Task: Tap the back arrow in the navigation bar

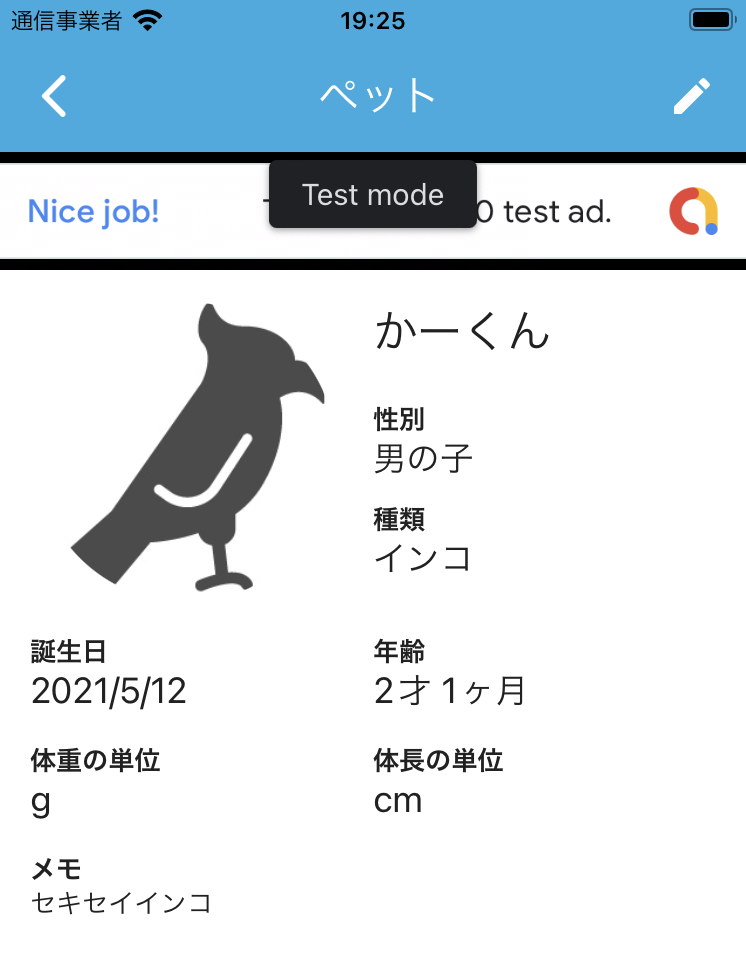Action: tap(55, 97)
